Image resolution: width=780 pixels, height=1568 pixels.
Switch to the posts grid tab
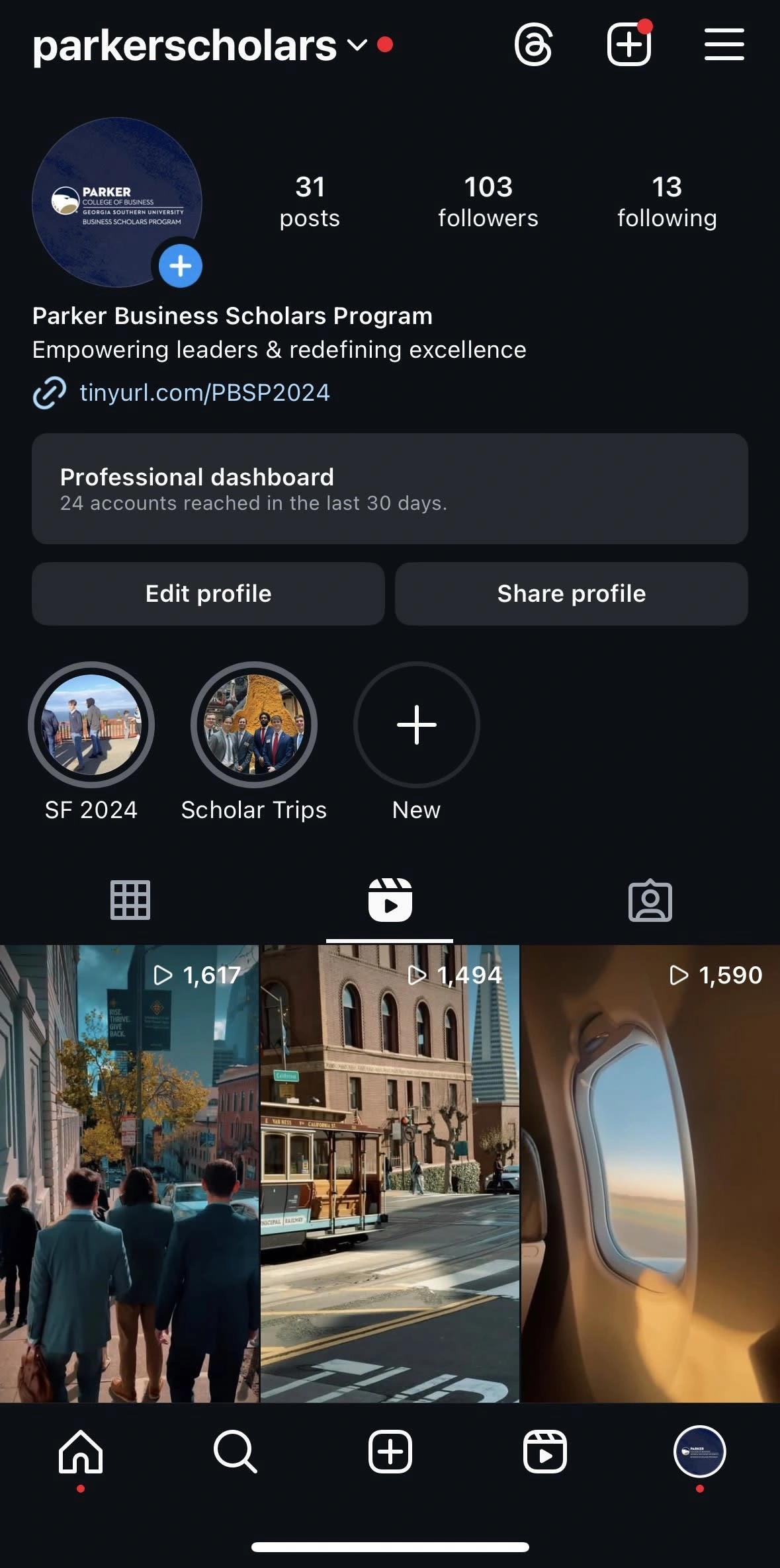click(130, 900)
